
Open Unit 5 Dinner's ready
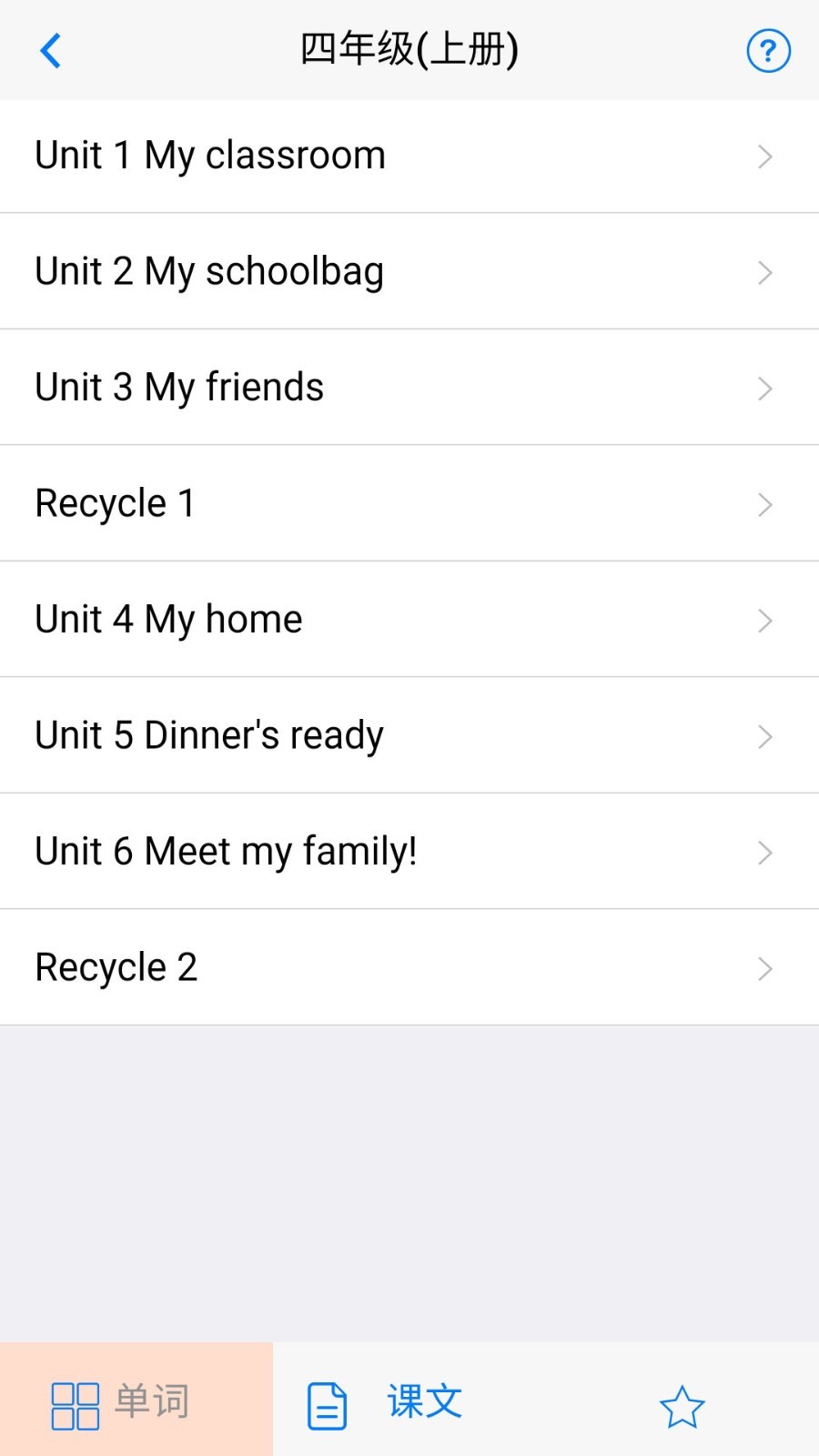409,735
